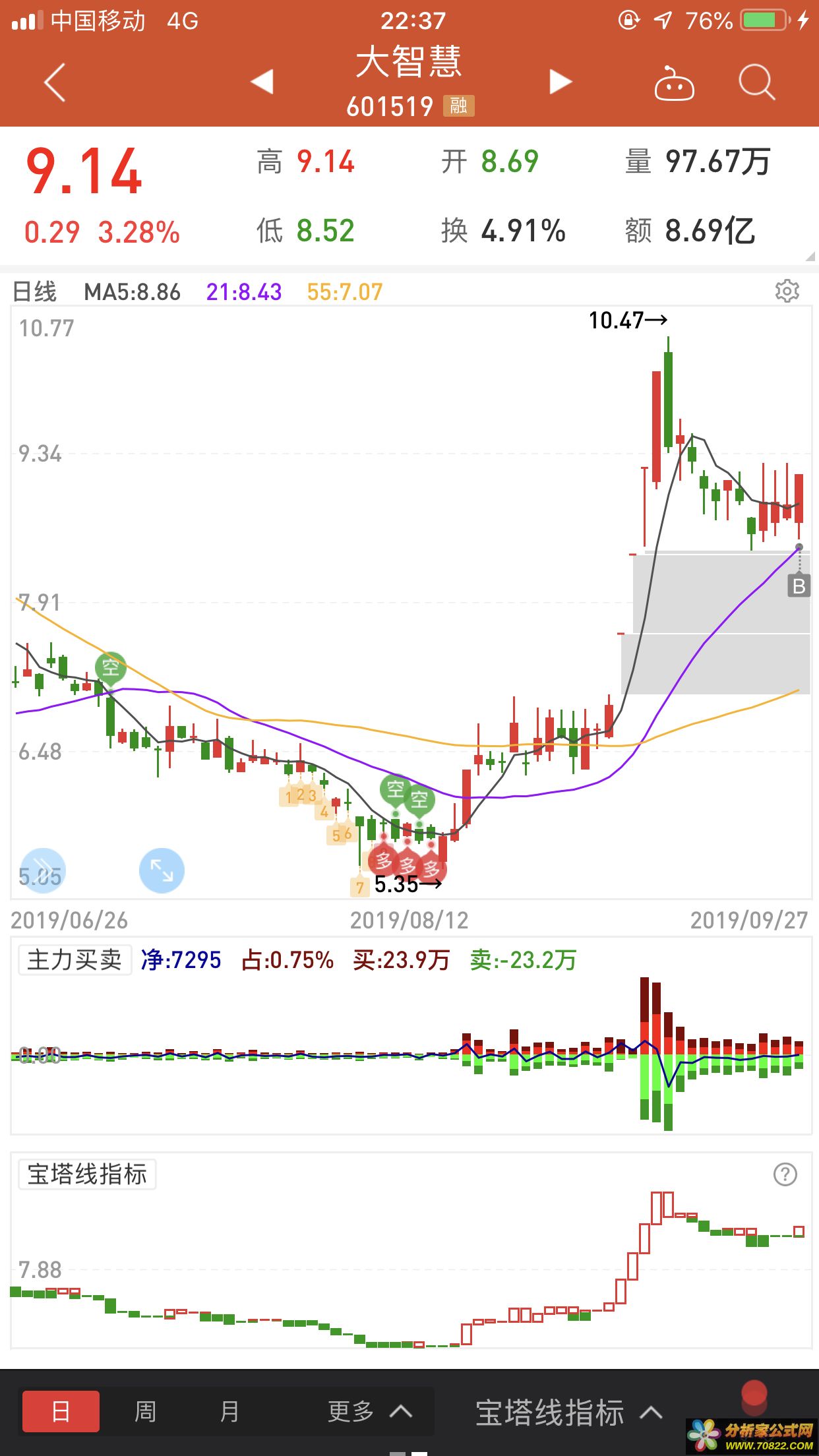
Task: Go to previous stock with the left triangle
Action: 262,81
